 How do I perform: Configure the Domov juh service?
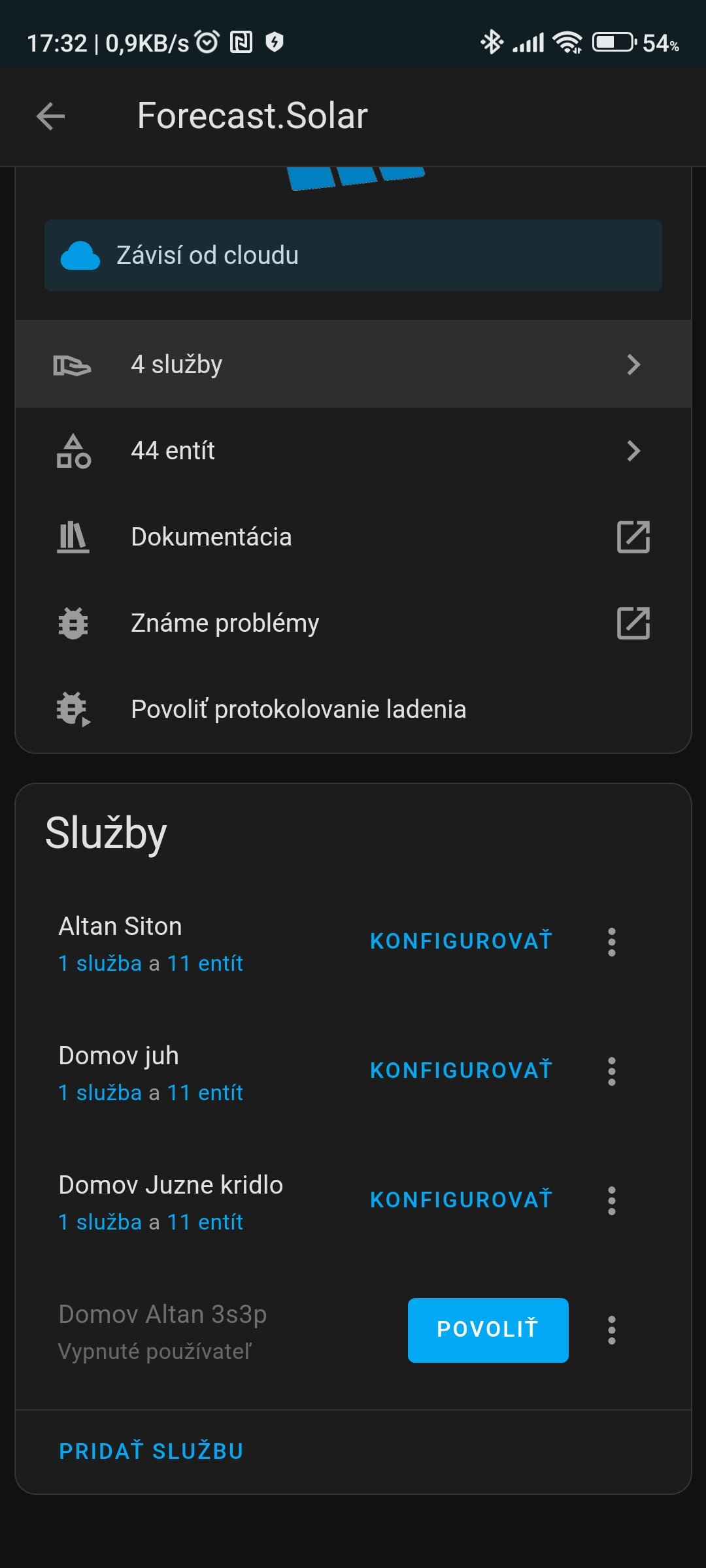click(x=461, y=1070)
